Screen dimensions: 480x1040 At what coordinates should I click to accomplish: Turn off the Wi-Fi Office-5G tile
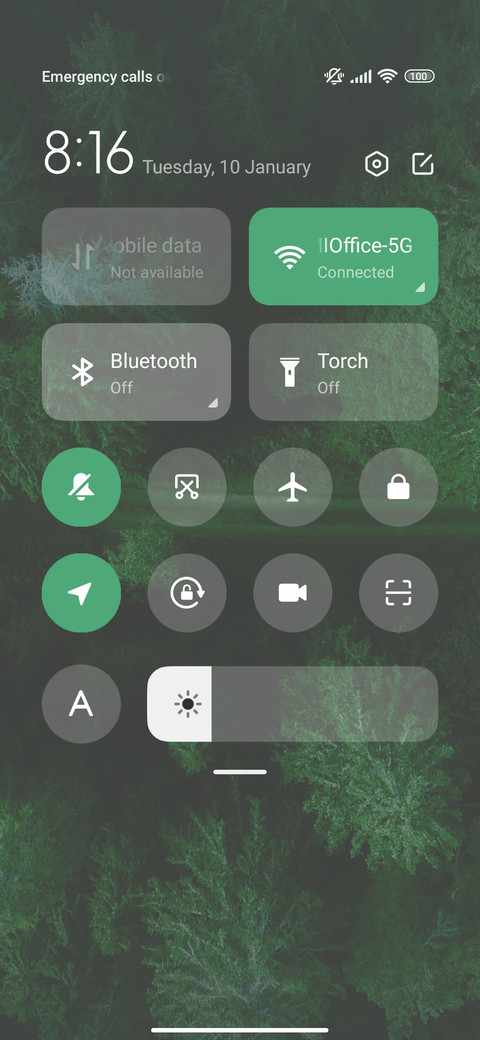(343, 256)
